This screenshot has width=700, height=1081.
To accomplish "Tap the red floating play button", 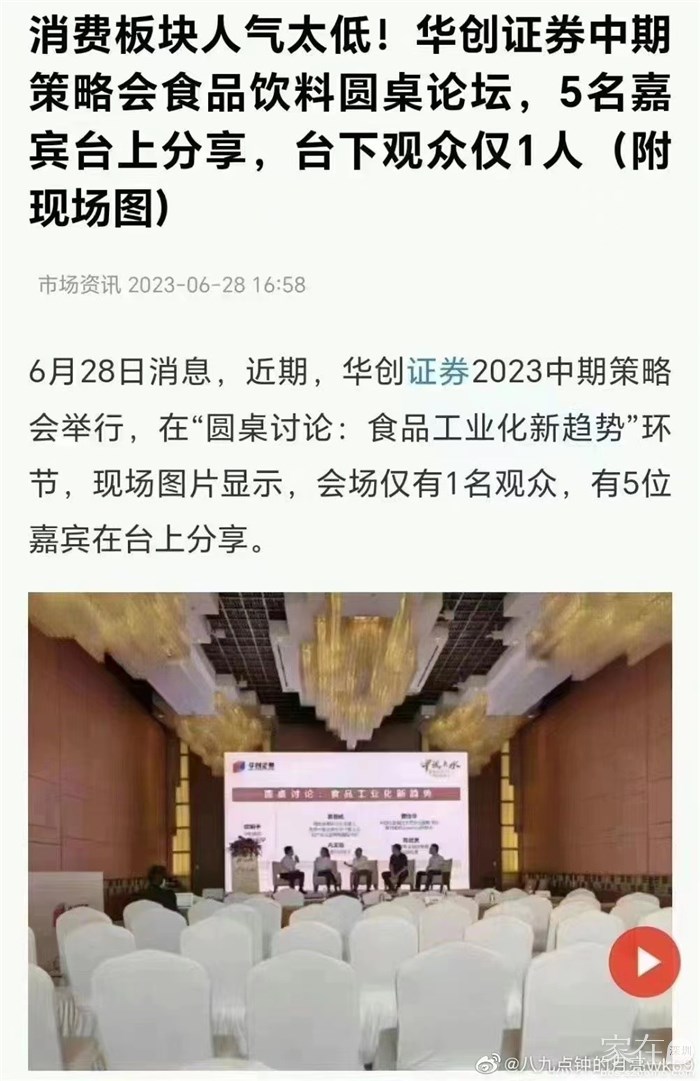I will pyautogui.click(x=644, y=961).
